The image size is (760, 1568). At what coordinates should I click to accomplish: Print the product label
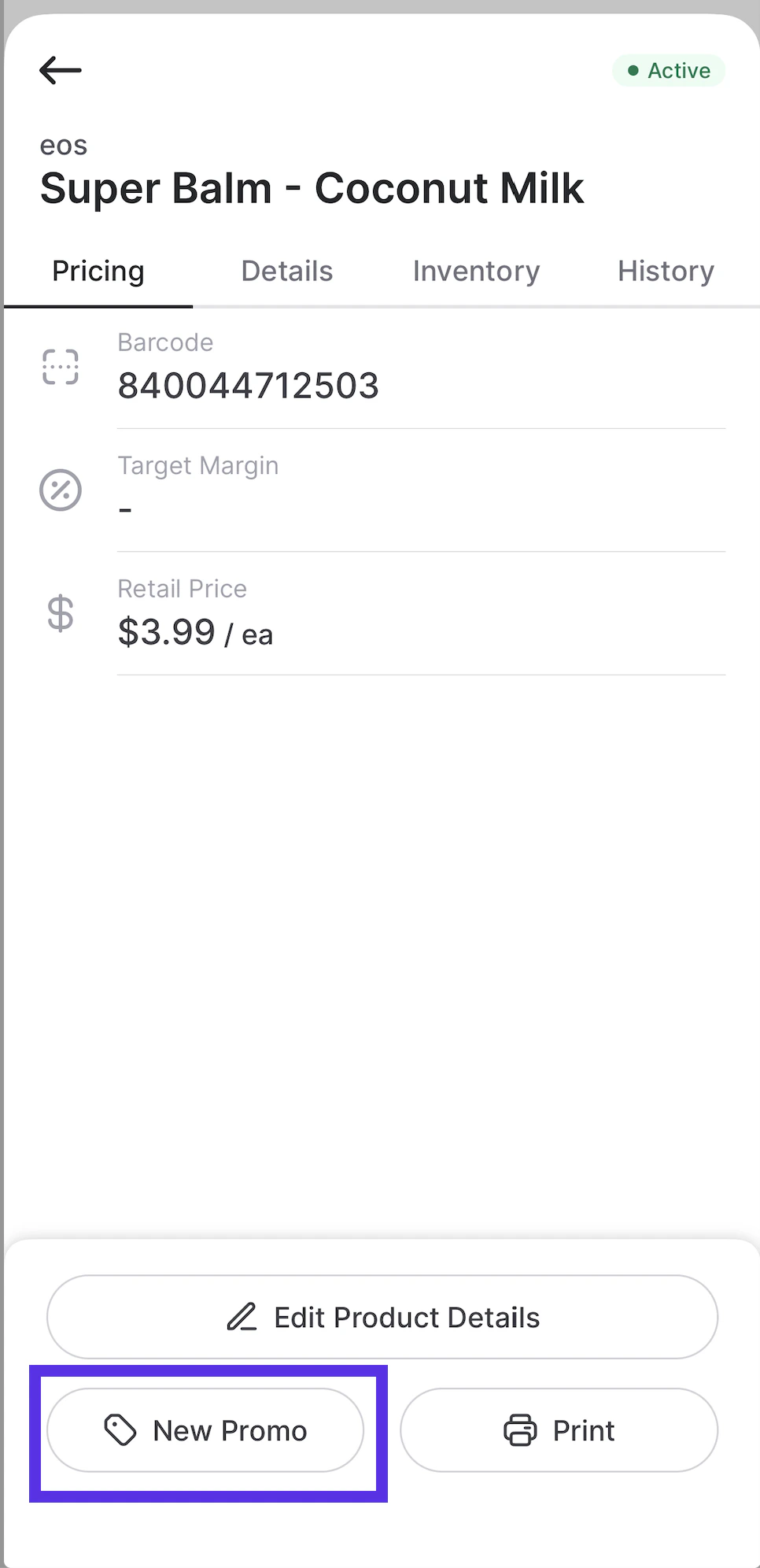point(559,1430)
